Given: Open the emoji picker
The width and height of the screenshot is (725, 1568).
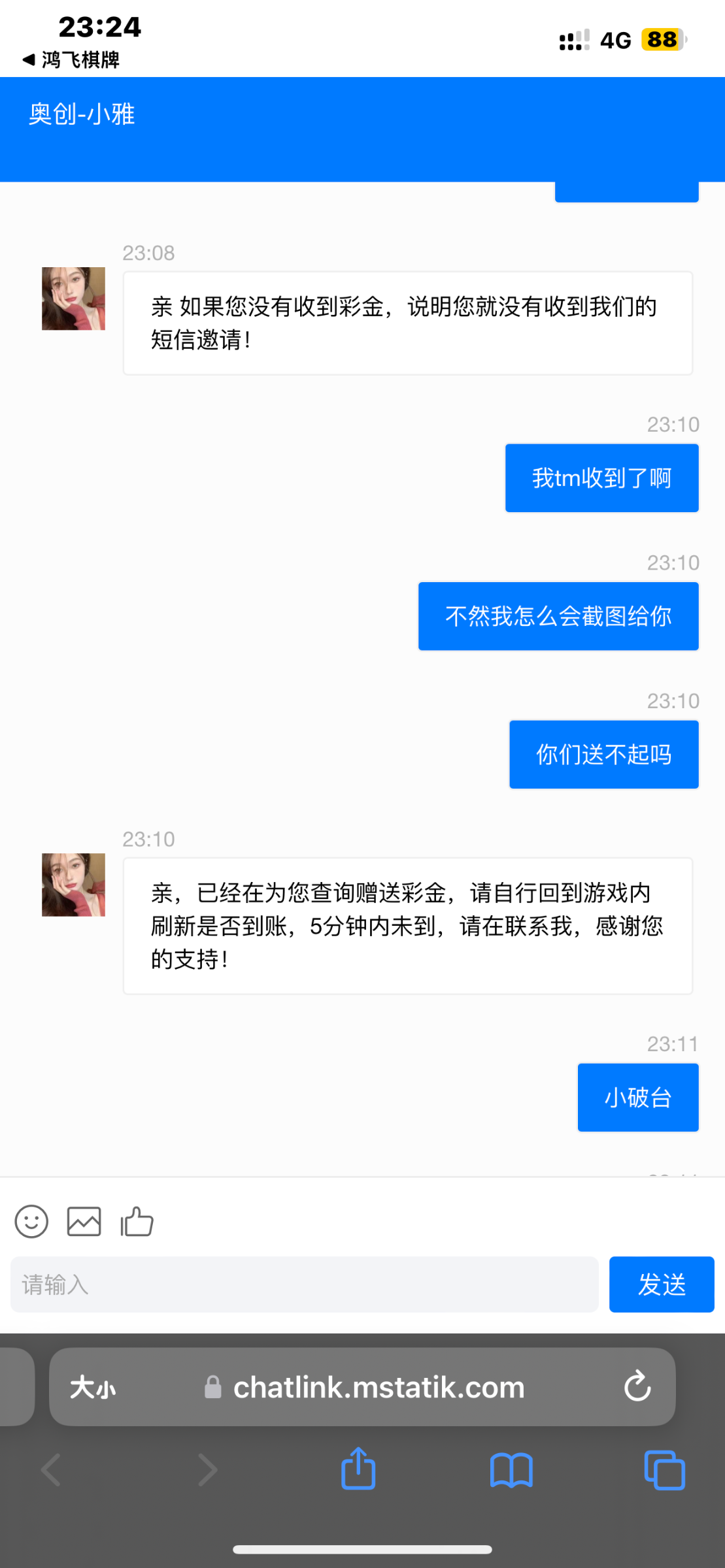Looking at the screenshot, I should coord(31,1220).
